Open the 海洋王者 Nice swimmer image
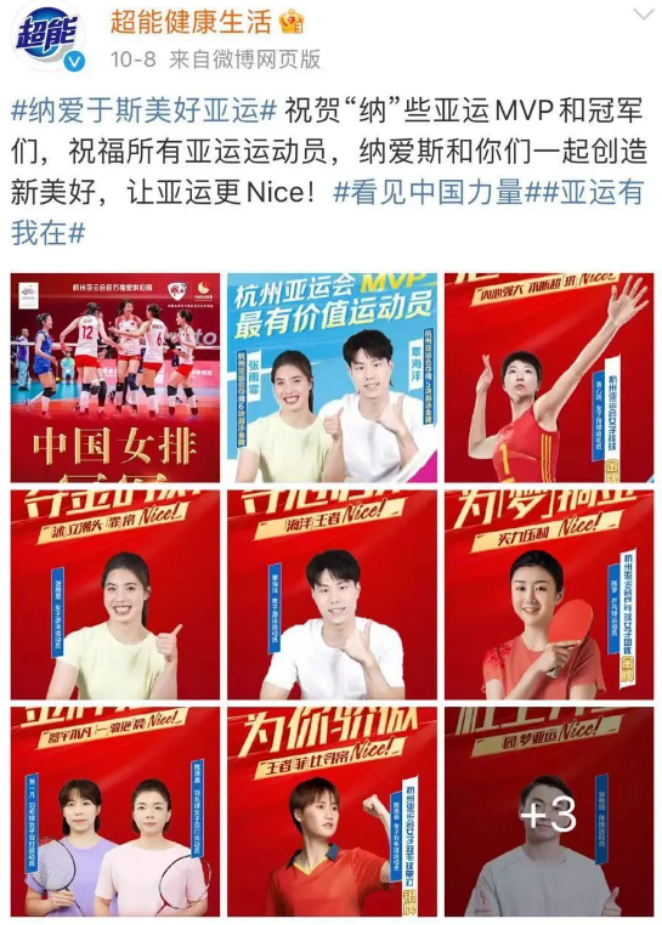Screen dimensions: 662x925 pyautogui.click(x=332, y=595)
